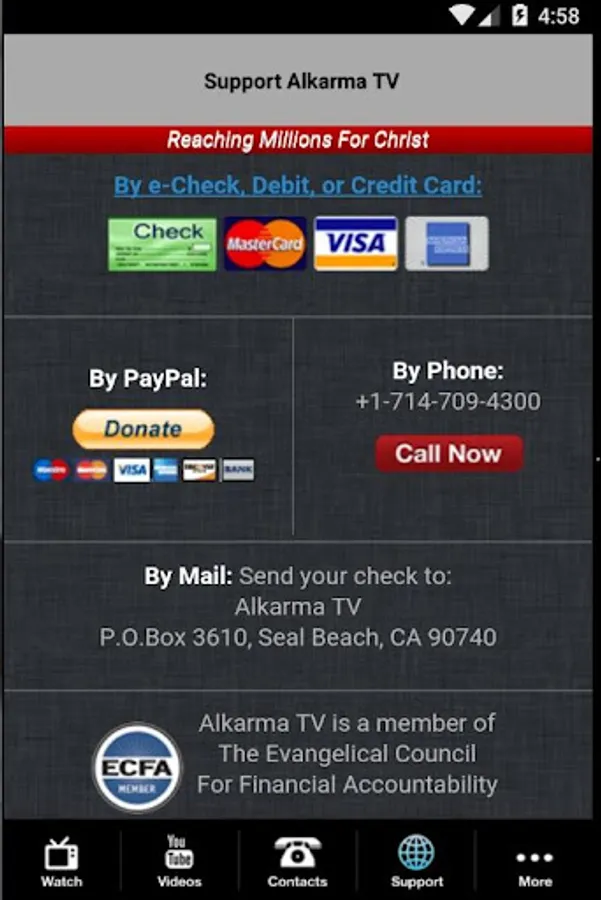This screenshot has height=900, width=601.
Task: Open the e-Check, Debit, or Credit Card link
Action: click(298, 186)
